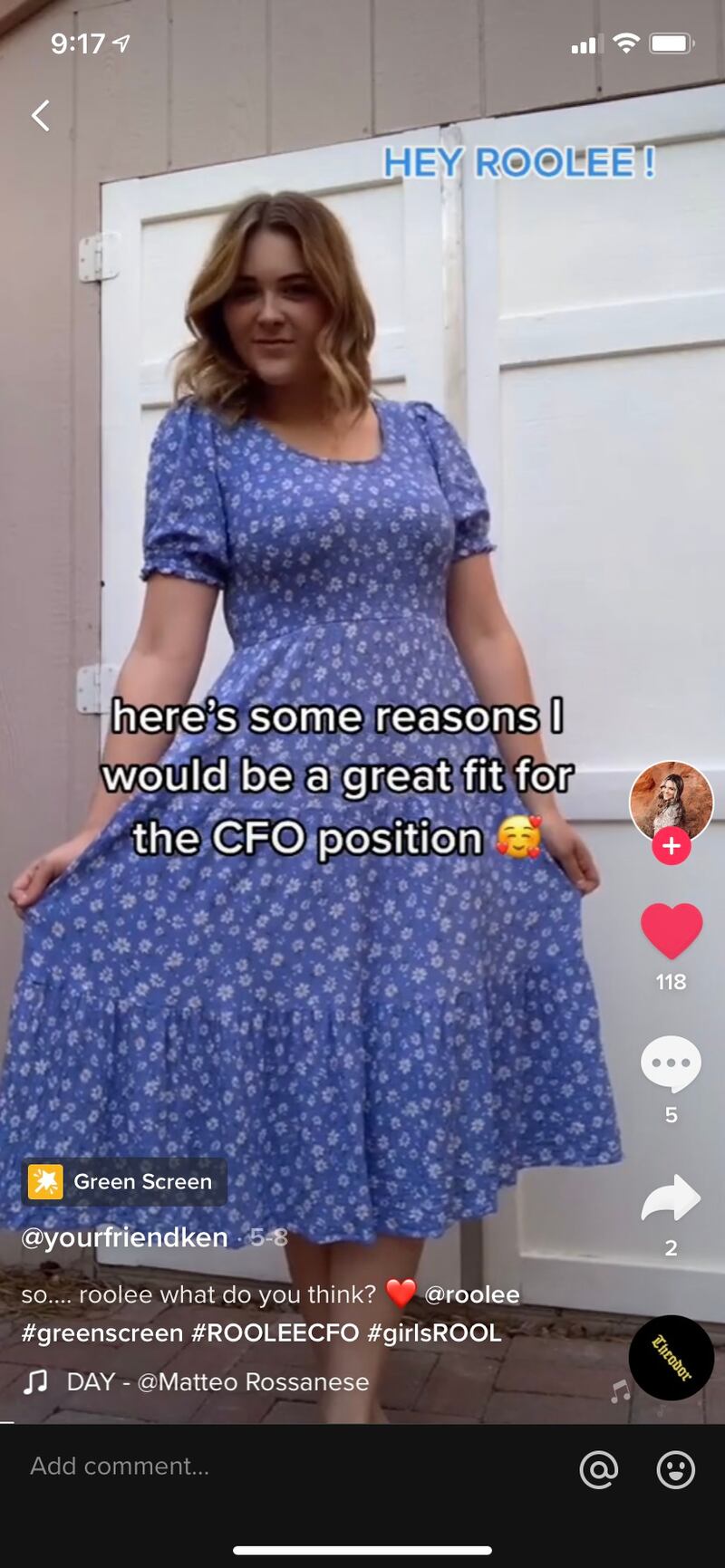Open the sound DAY - @Matteo Rossanese
The image size is (725, 1568).
[217, 1382]
